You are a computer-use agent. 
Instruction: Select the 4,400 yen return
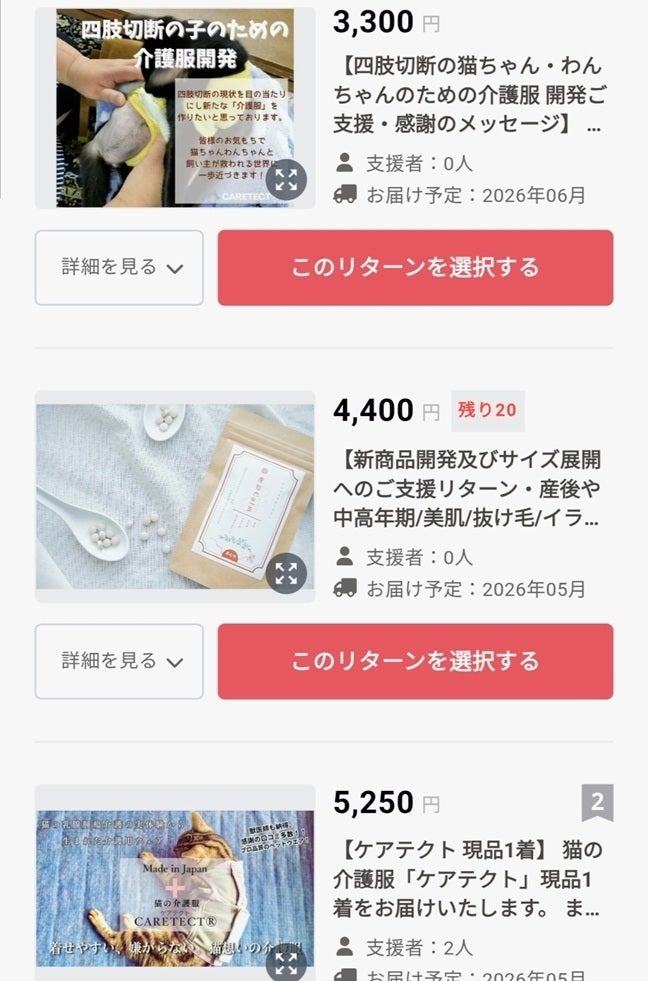tap(415, 662)
